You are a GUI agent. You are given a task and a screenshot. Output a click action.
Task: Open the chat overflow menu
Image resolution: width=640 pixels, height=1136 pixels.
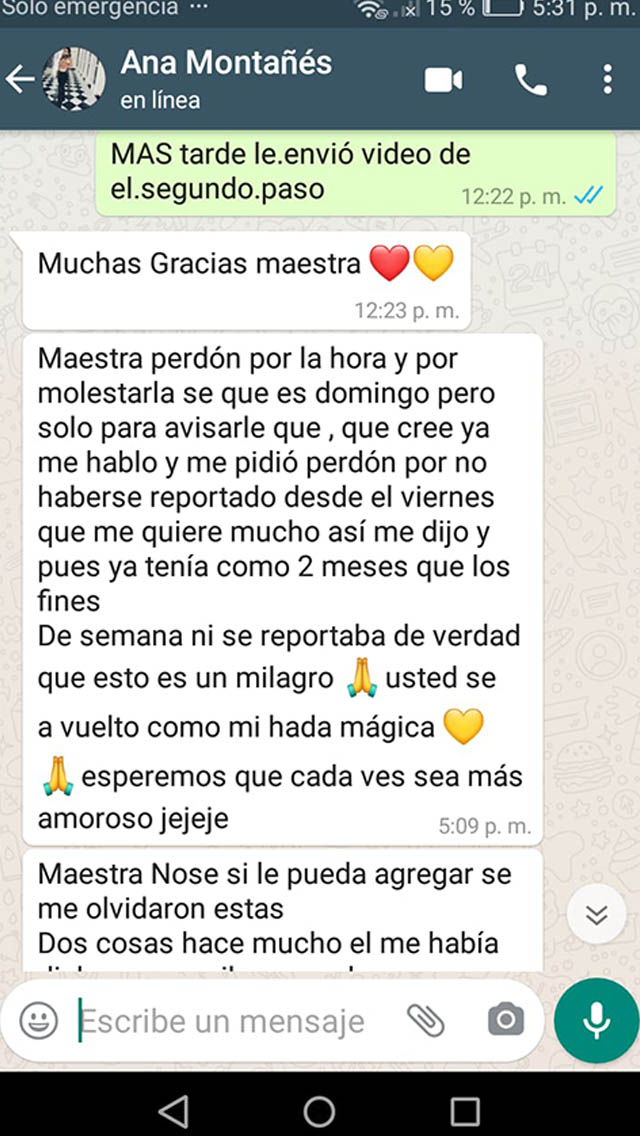pyautogui.click(x=607, y=80)
